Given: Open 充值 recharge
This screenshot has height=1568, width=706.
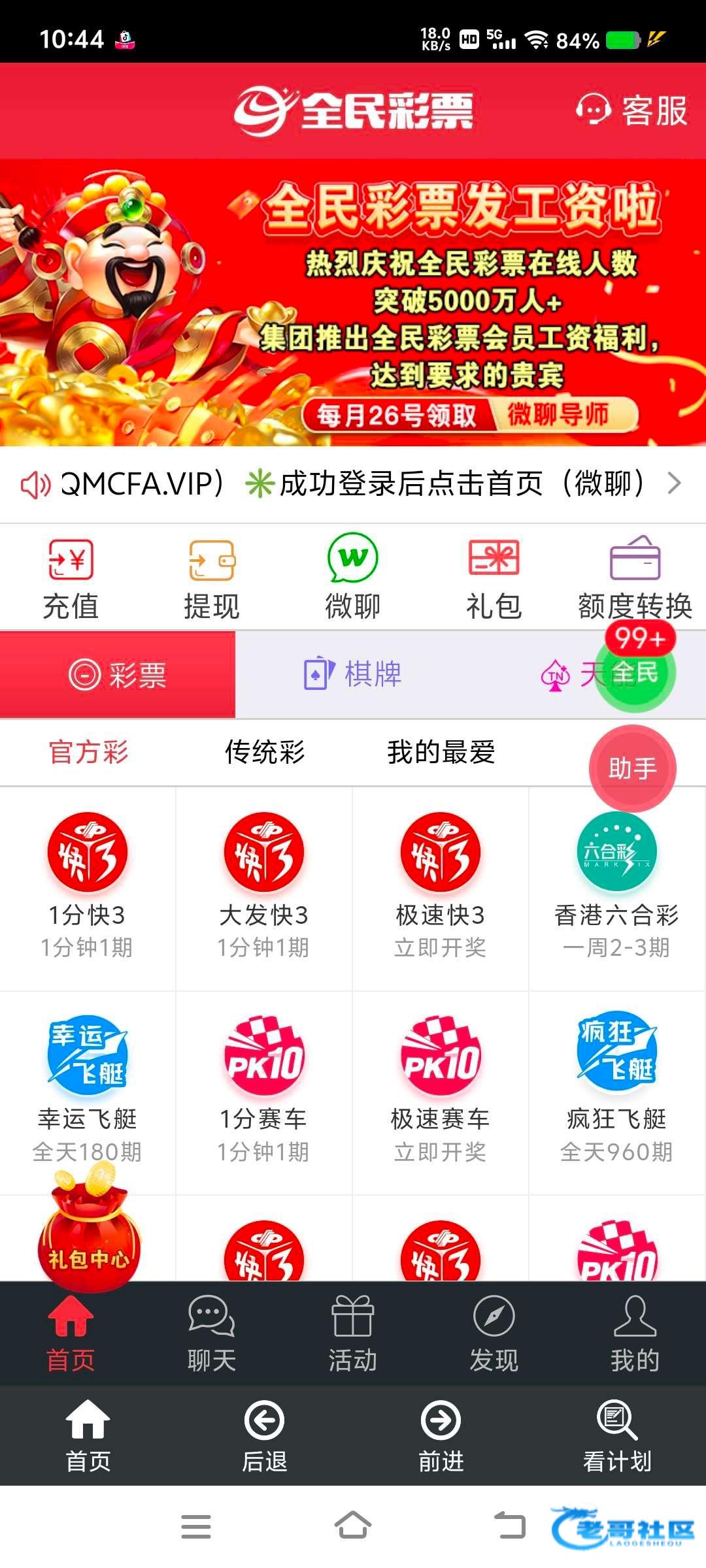Looking at the screenshot, I should [x=71, y=577].
